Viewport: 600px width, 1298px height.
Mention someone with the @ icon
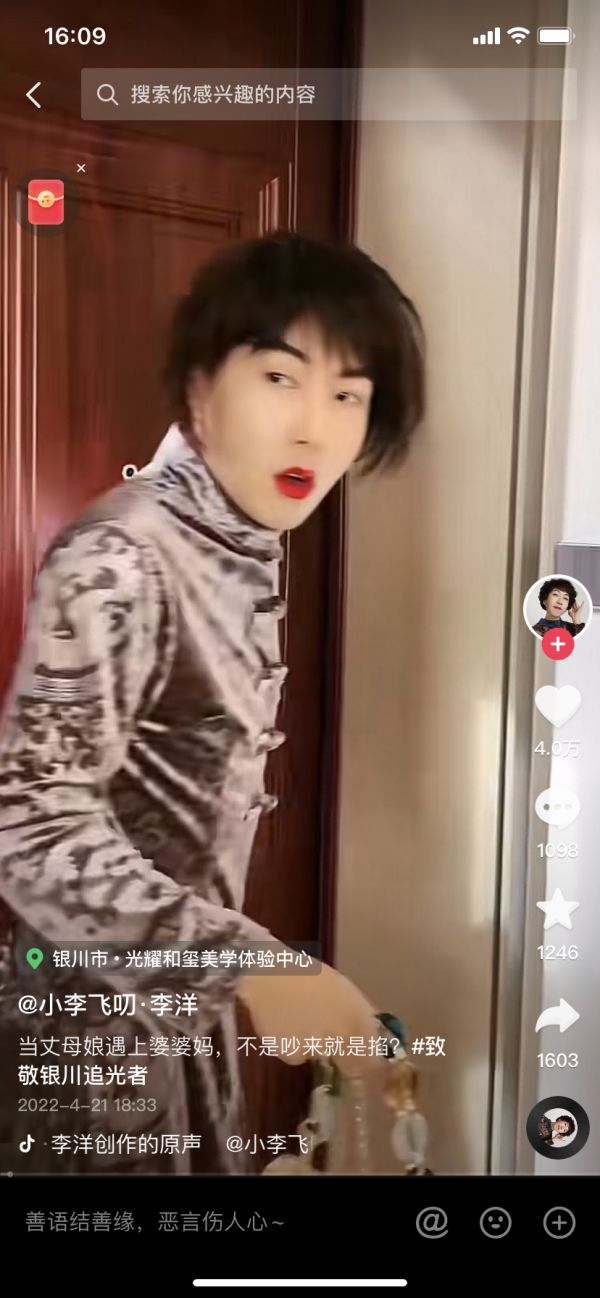coord(432,1222)
